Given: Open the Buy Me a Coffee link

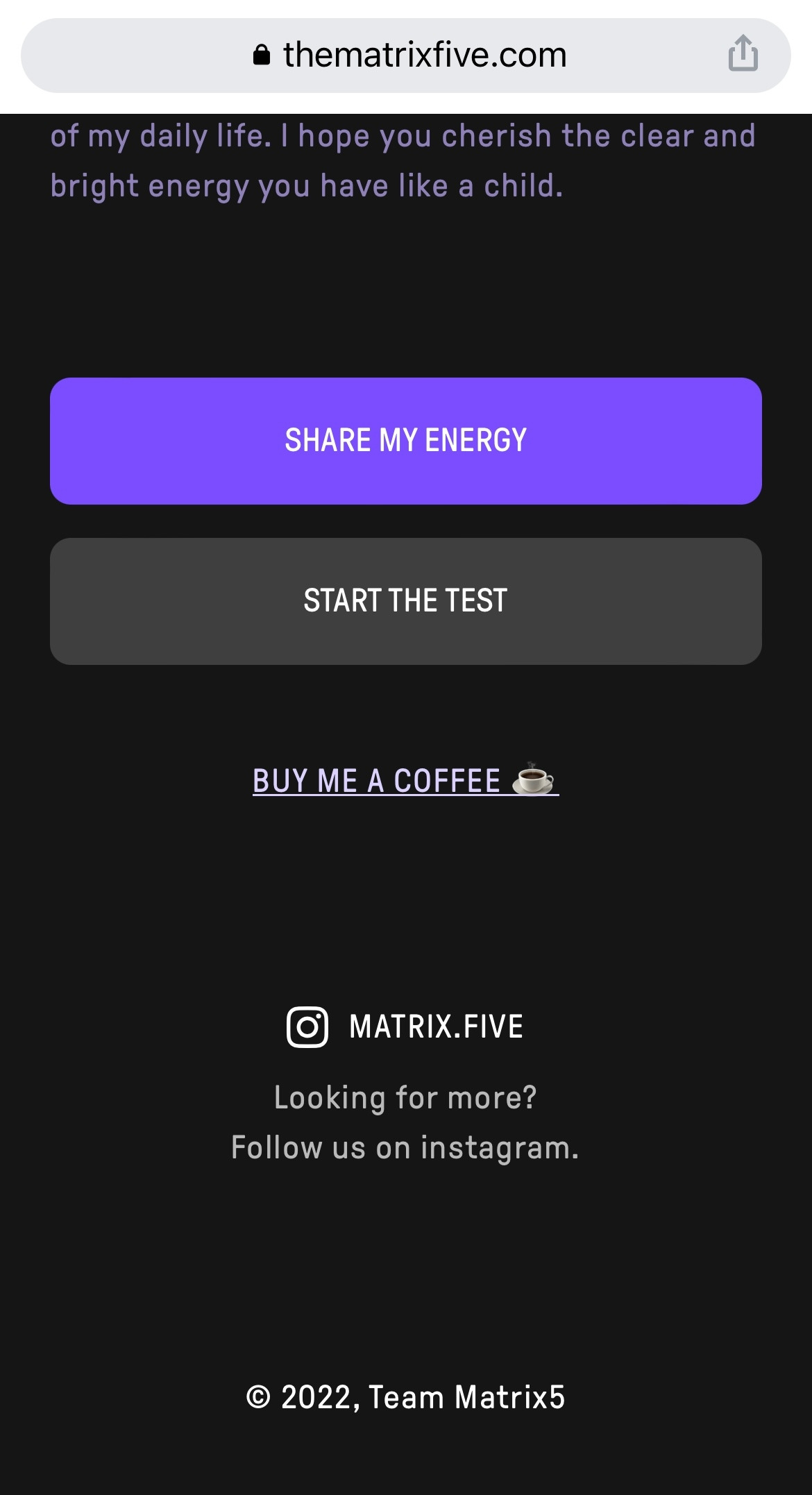Looking at the screenshot, I should point(405,781).
